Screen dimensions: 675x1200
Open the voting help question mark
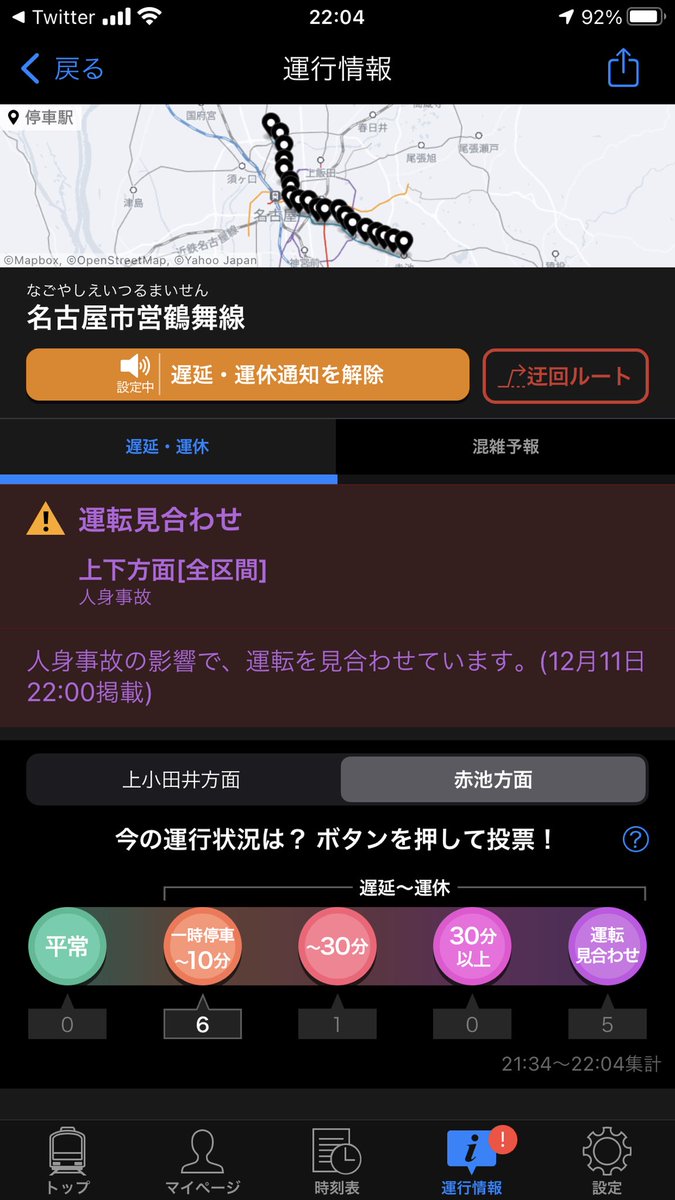635,839
